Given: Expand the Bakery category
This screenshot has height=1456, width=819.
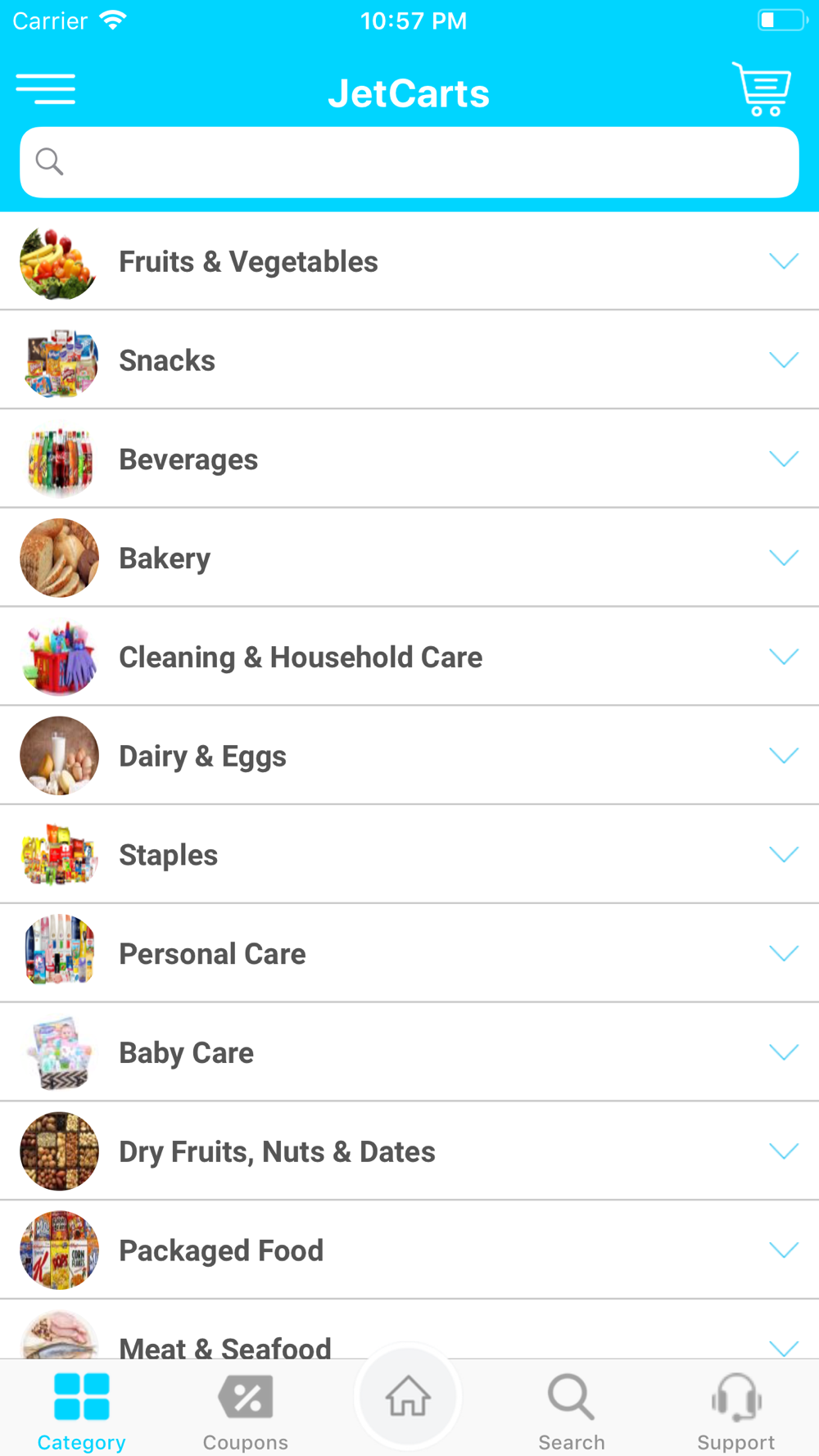Looking at the screenshot, I should point(783,558).
